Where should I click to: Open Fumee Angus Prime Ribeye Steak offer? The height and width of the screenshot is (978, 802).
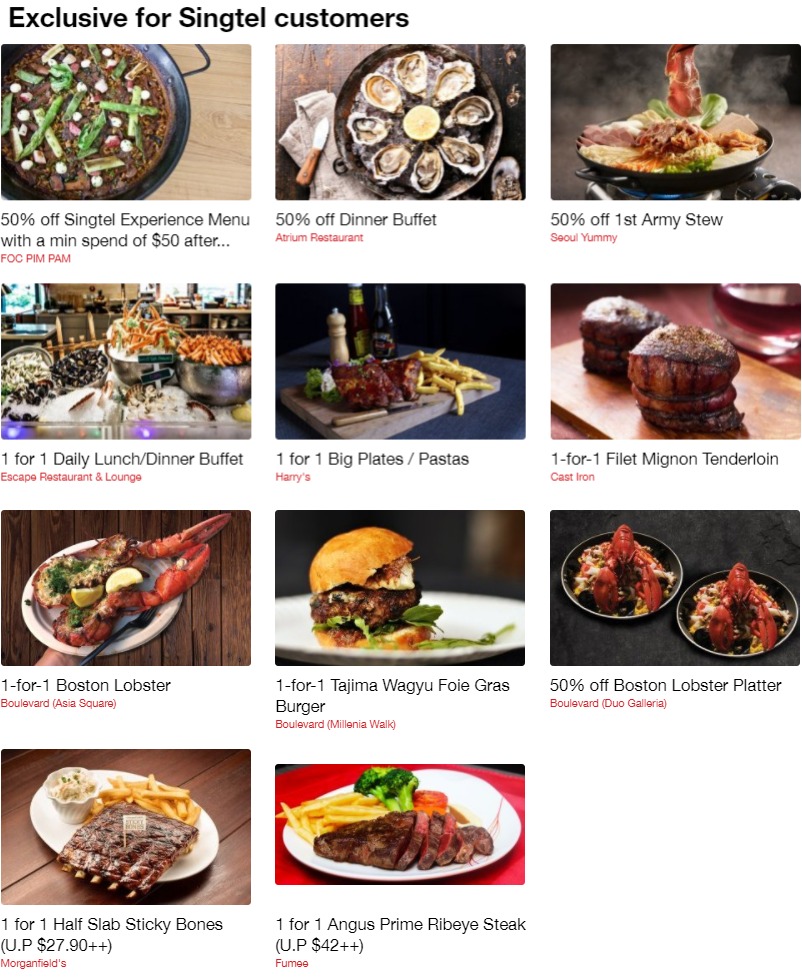[x=400, y=825]
